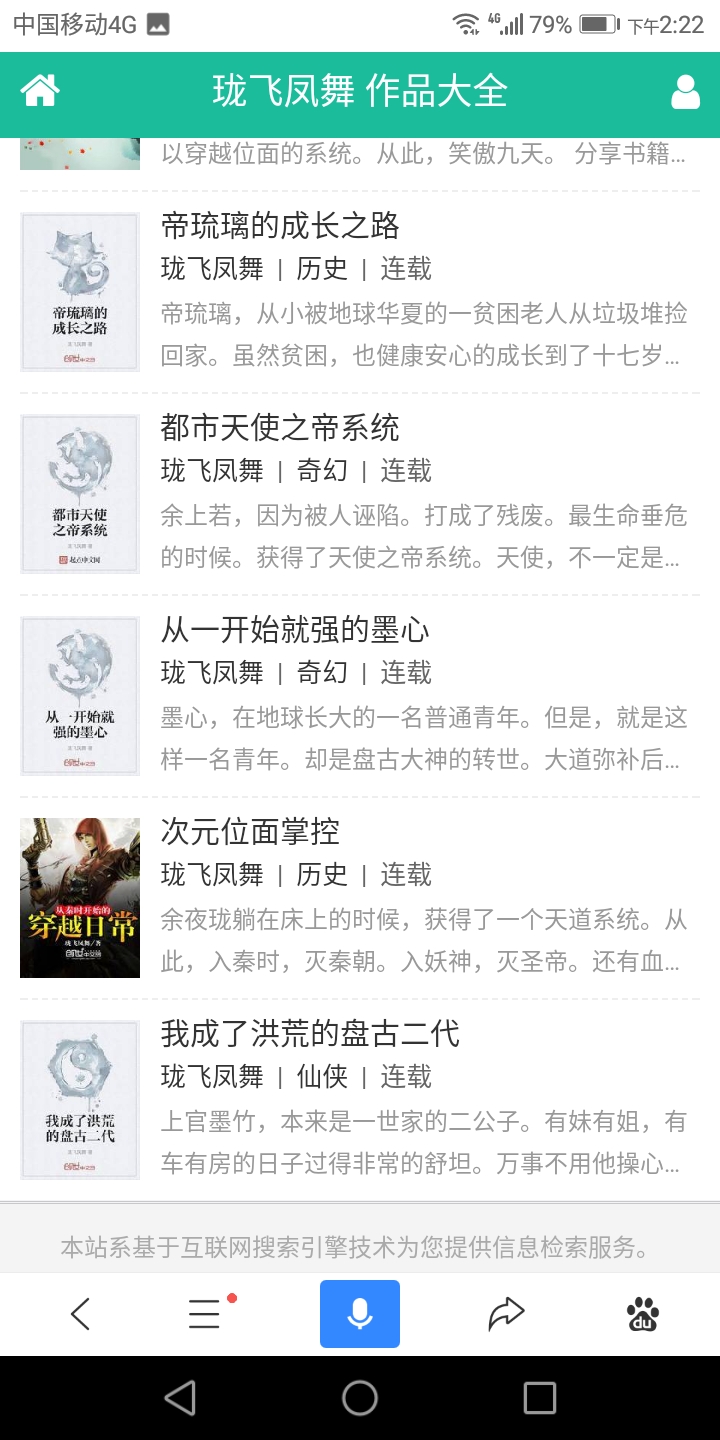Tap the system home circle button
Screen dimensions: 720x1440
360,1398
